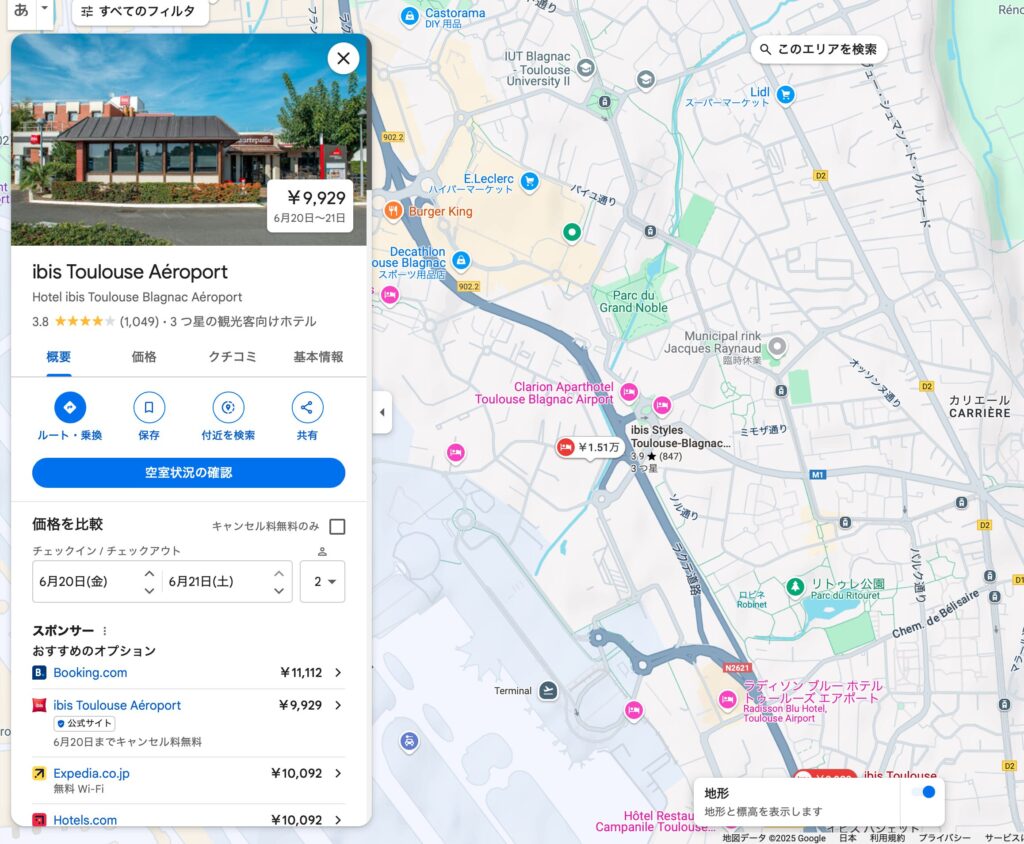
Task: Open the ibis Toulouse Aéroport official site offer
Action: coord(188,706)
